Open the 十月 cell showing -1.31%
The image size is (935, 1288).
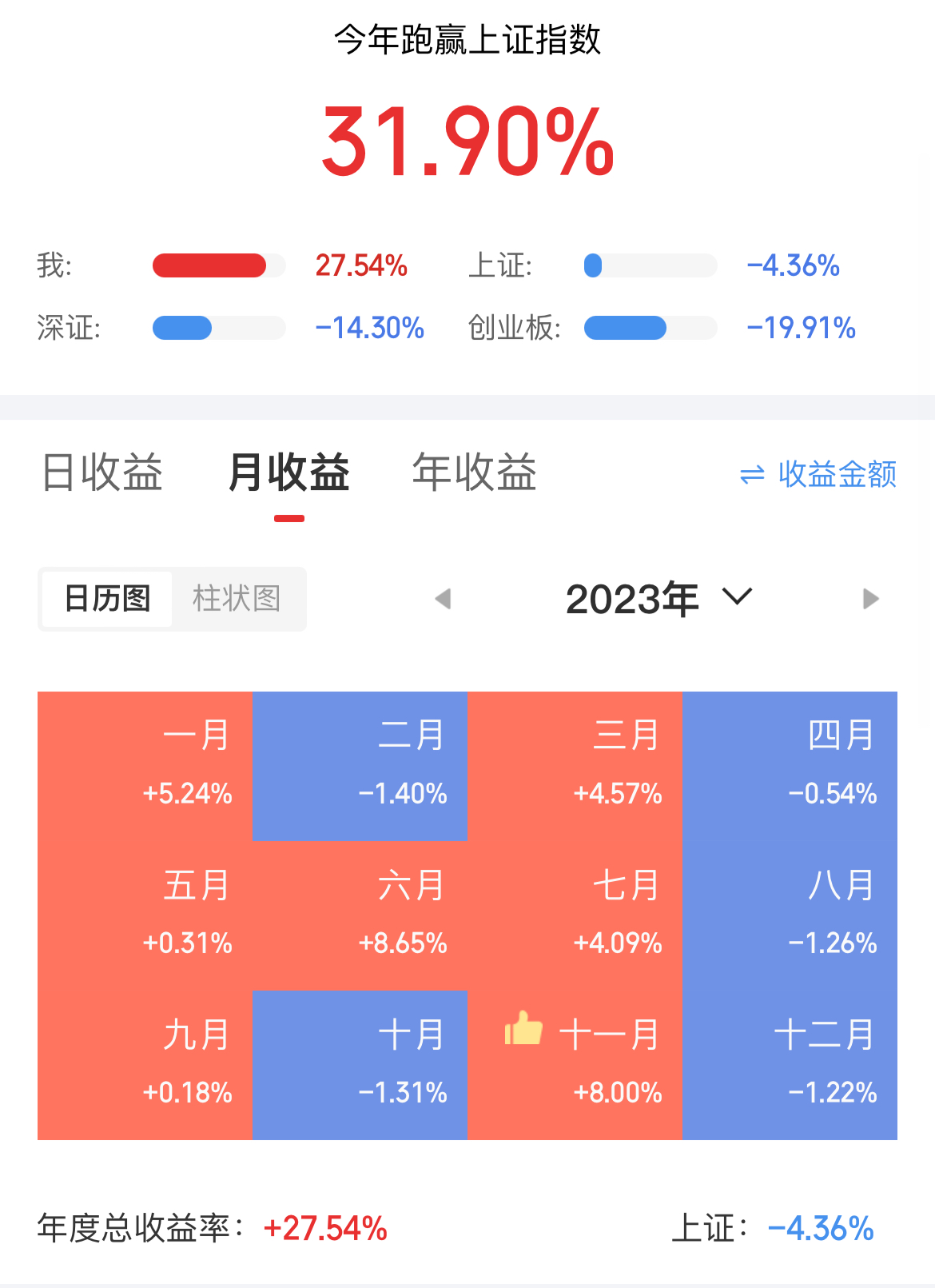tap(360, 1064)
